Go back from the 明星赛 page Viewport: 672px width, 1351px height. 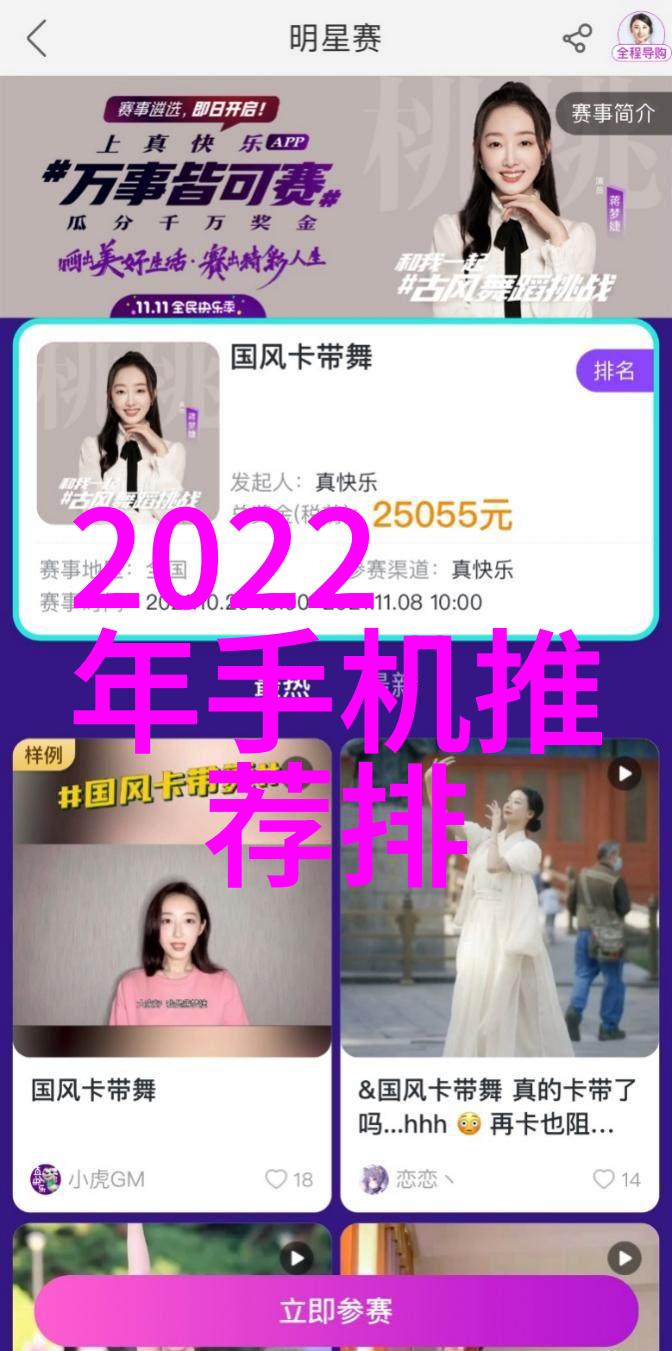pyautogui.click(x=37, y=39)
